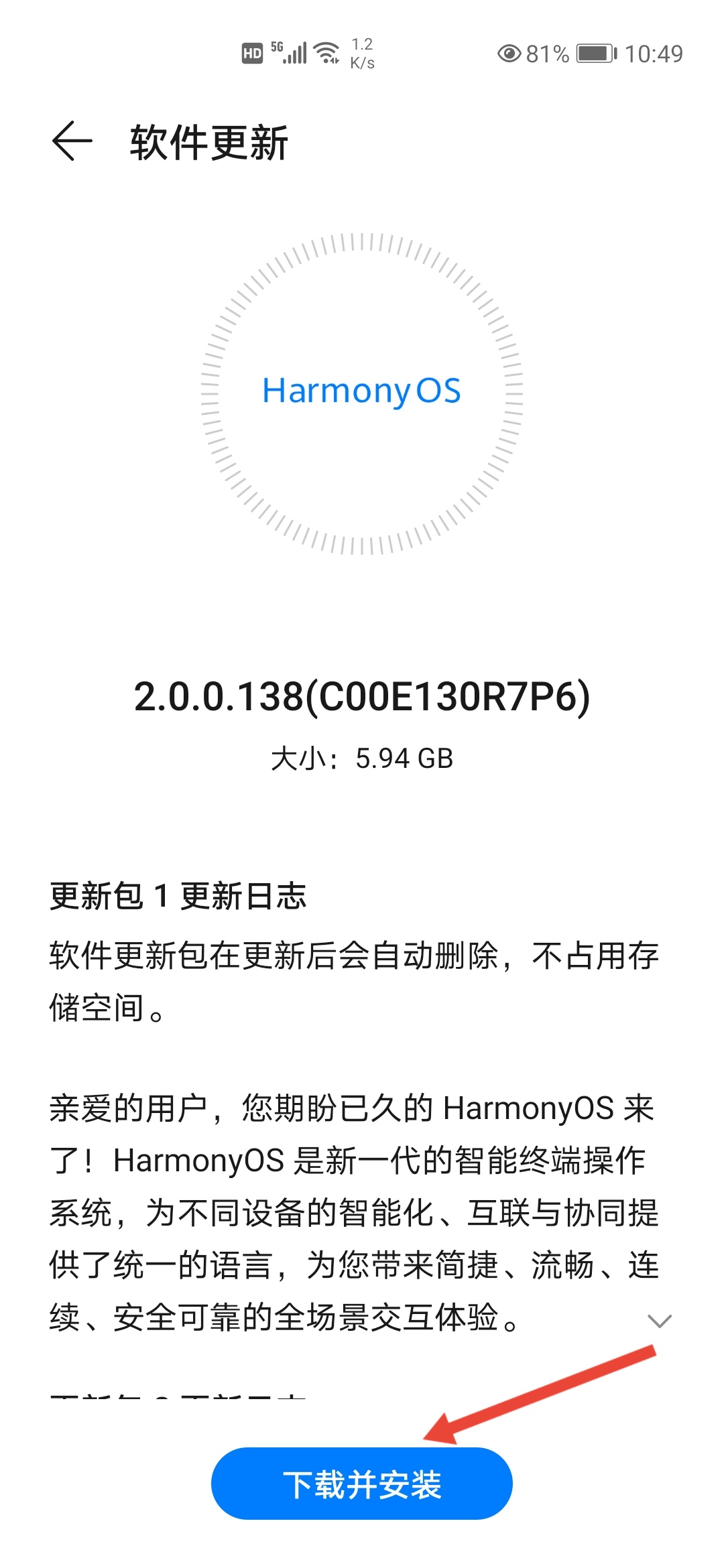Screen dimensions: 724x1568
Task: Expand the 更新包 1 changelog chevron
Action: tap(660, 1320)
